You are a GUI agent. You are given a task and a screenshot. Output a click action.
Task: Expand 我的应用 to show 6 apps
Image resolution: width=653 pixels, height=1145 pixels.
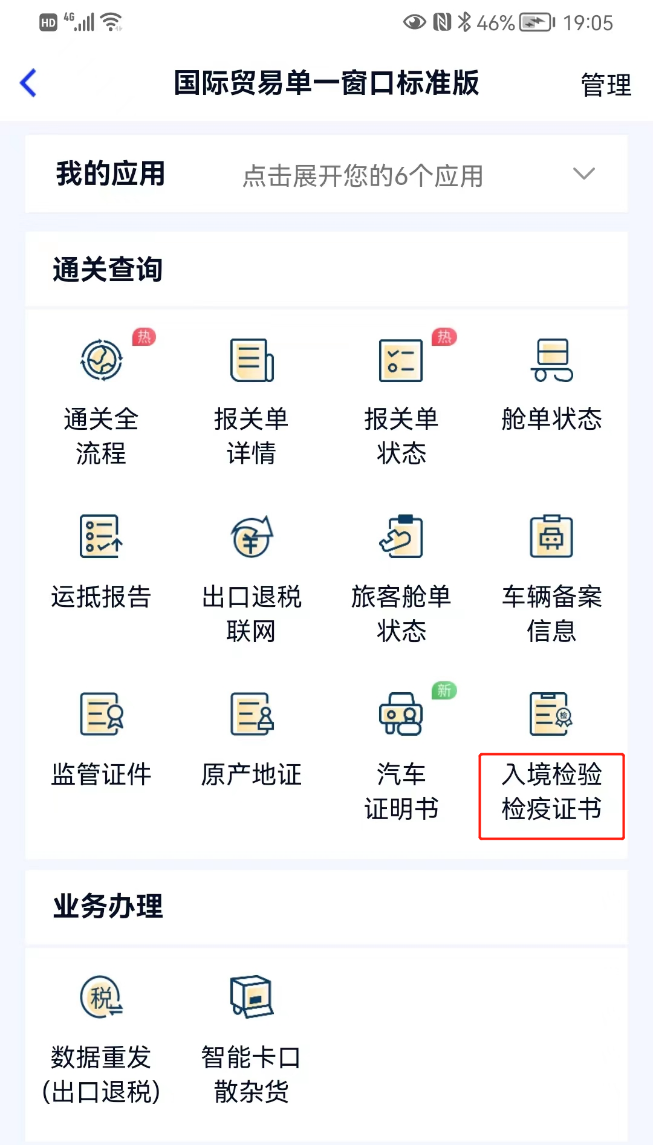pos(583,174)
